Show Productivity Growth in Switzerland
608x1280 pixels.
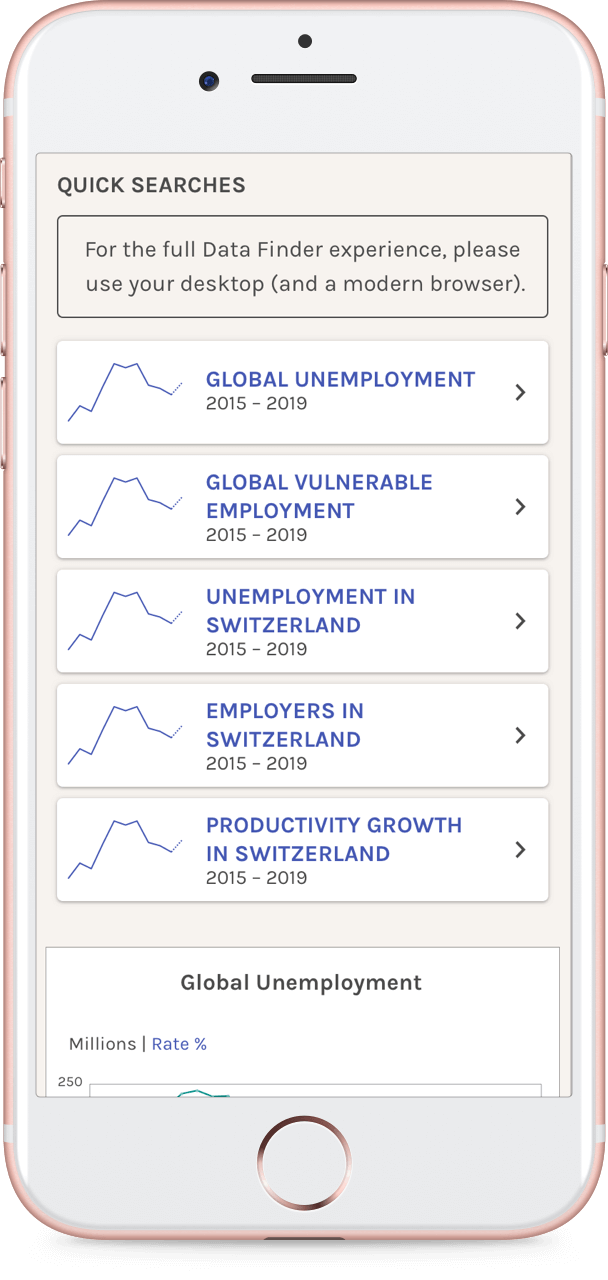point(302,849)
